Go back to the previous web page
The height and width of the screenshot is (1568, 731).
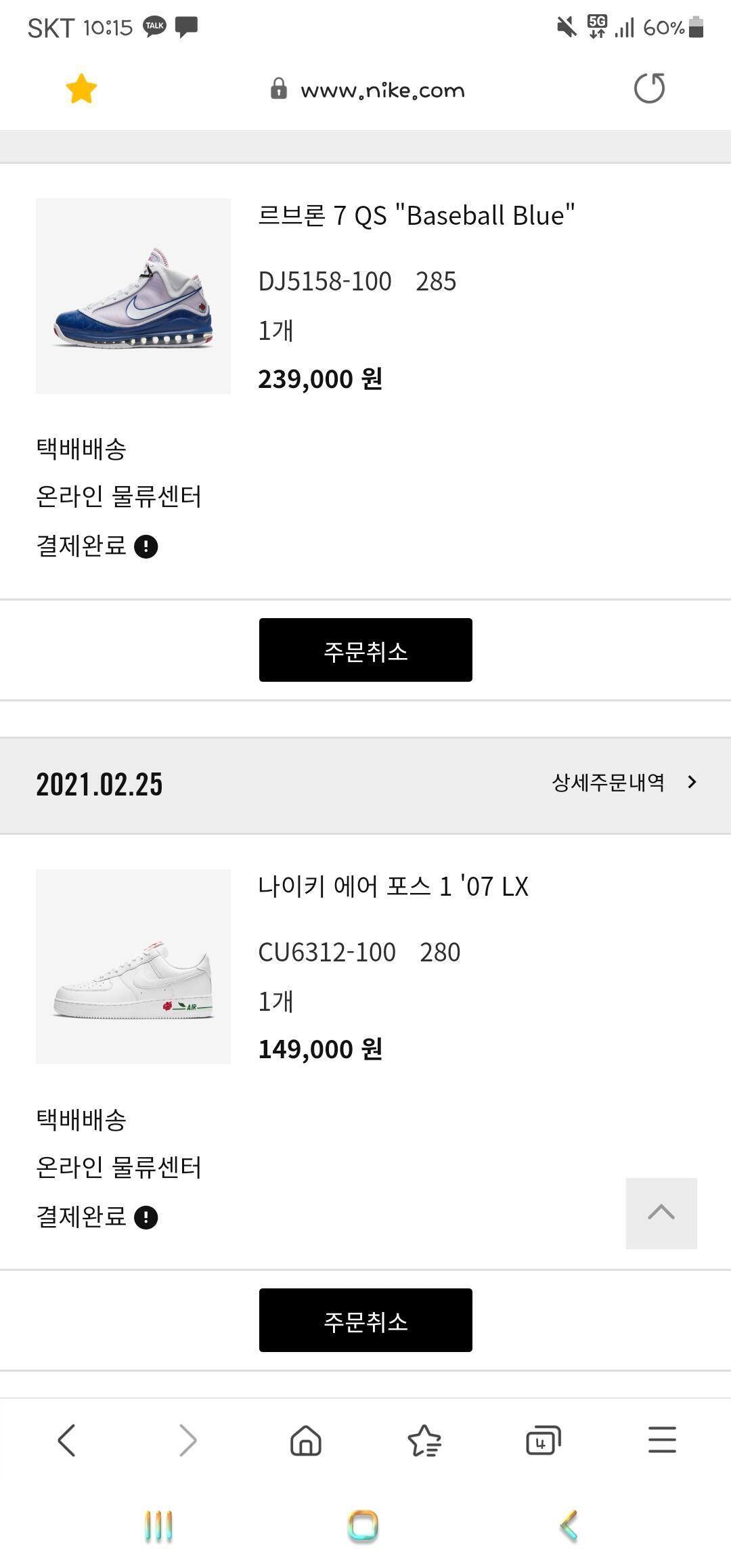click(x=67, y=1439)
